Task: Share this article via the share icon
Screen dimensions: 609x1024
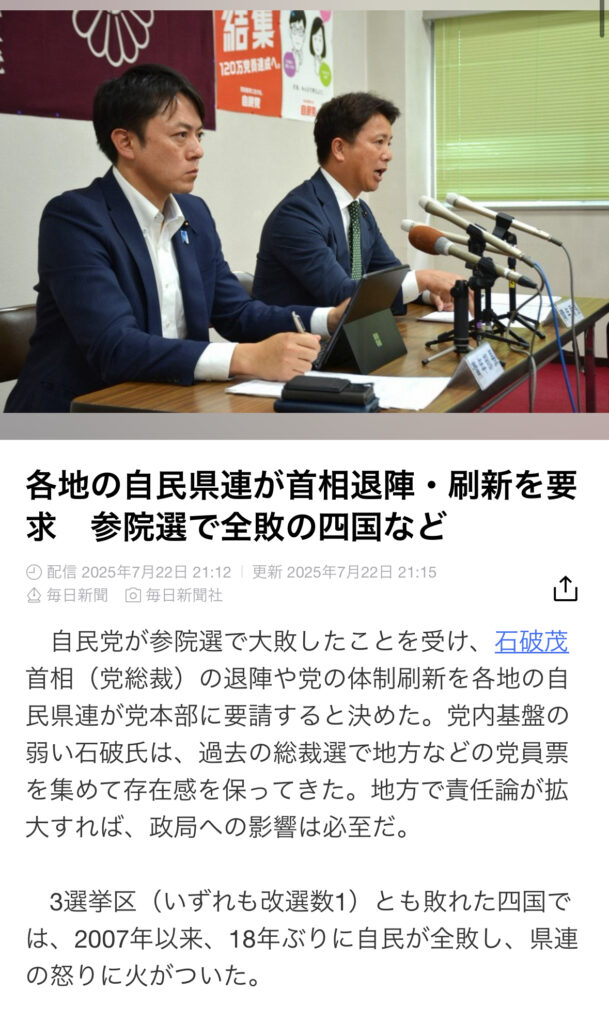Action: coord(565,589)
